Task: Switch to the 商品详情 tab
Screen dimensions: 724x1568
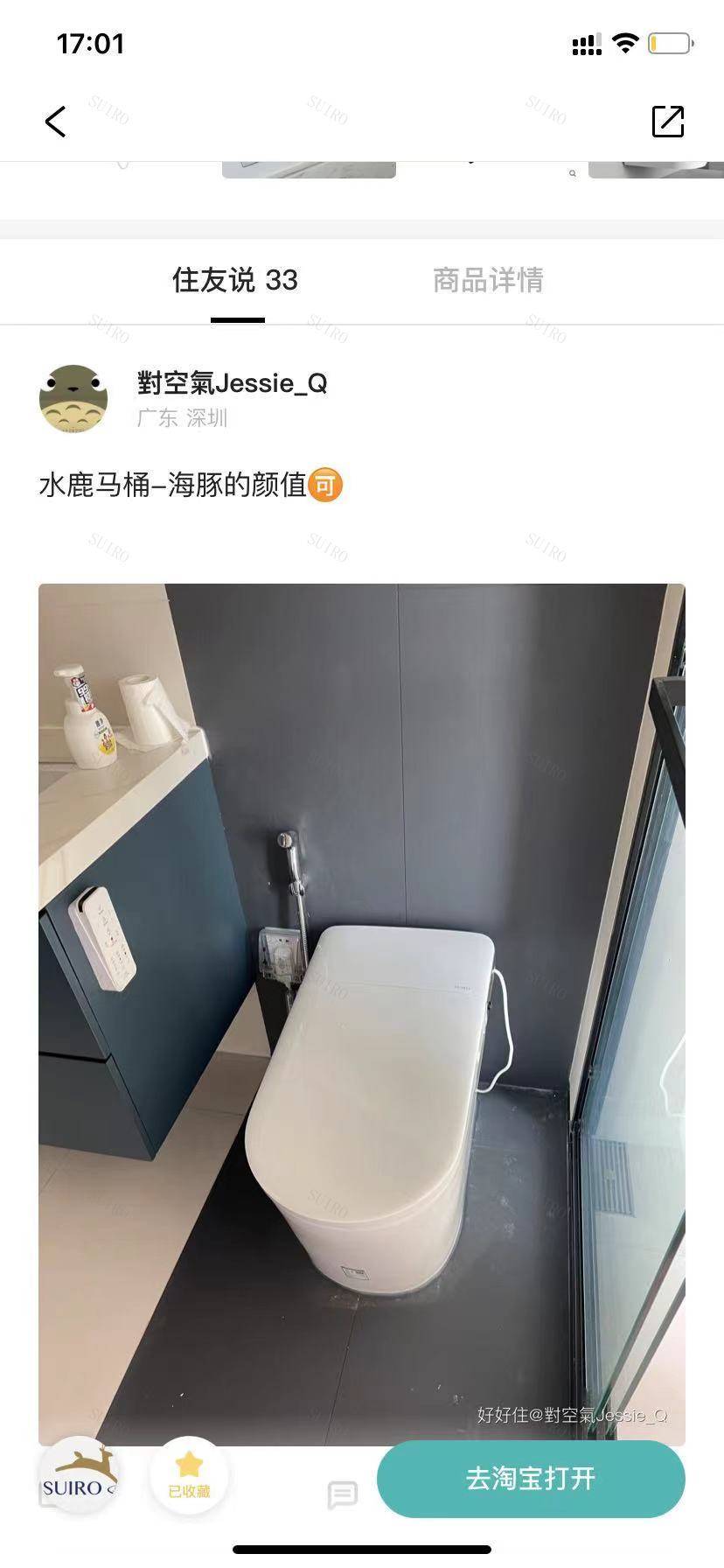Action: 488,280
